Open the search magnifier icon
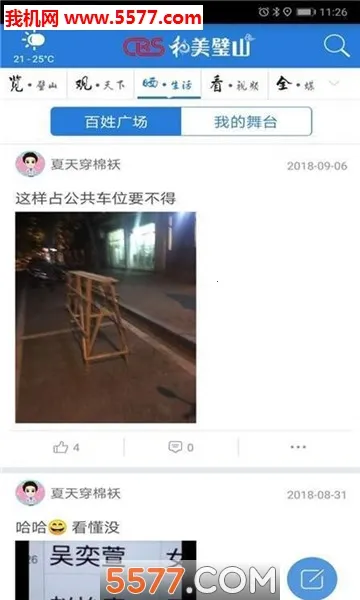This screenshot has width=360, height=600. (x=336, y=46)
